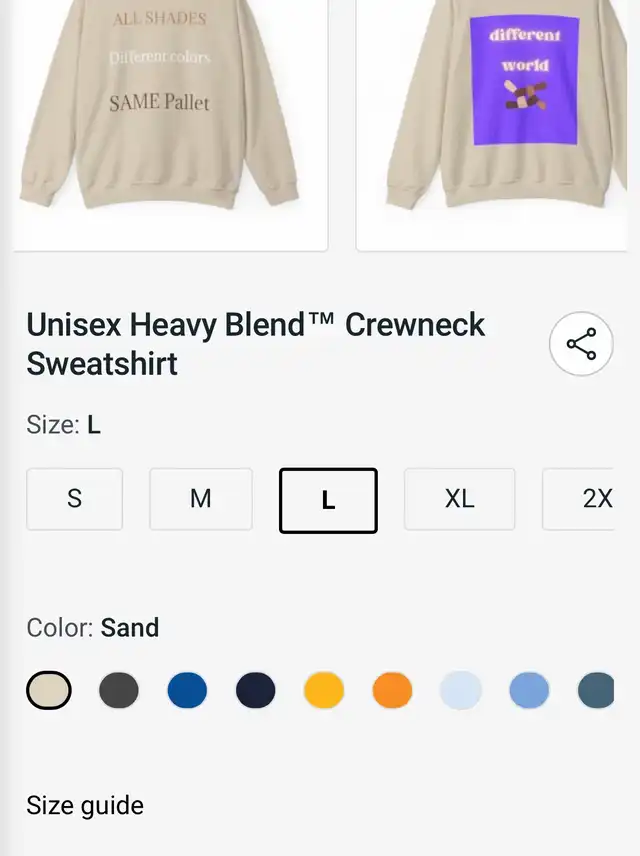Choose the medium sky blue swatch
Screen dimensions: 640x856
(x=528, y=690)
